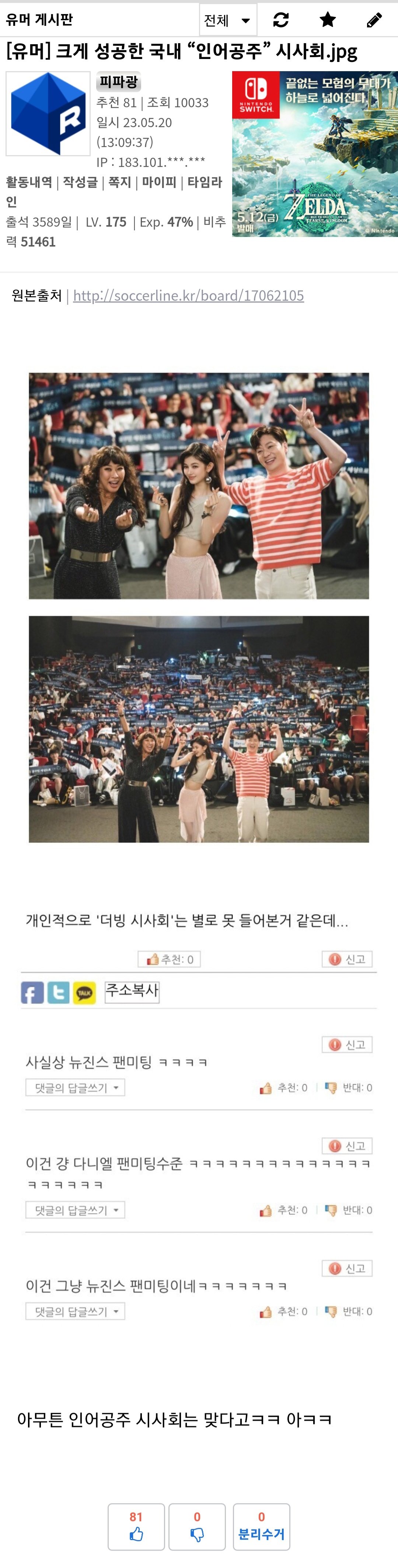Send a 쪽지 to the author

(119, 182)
